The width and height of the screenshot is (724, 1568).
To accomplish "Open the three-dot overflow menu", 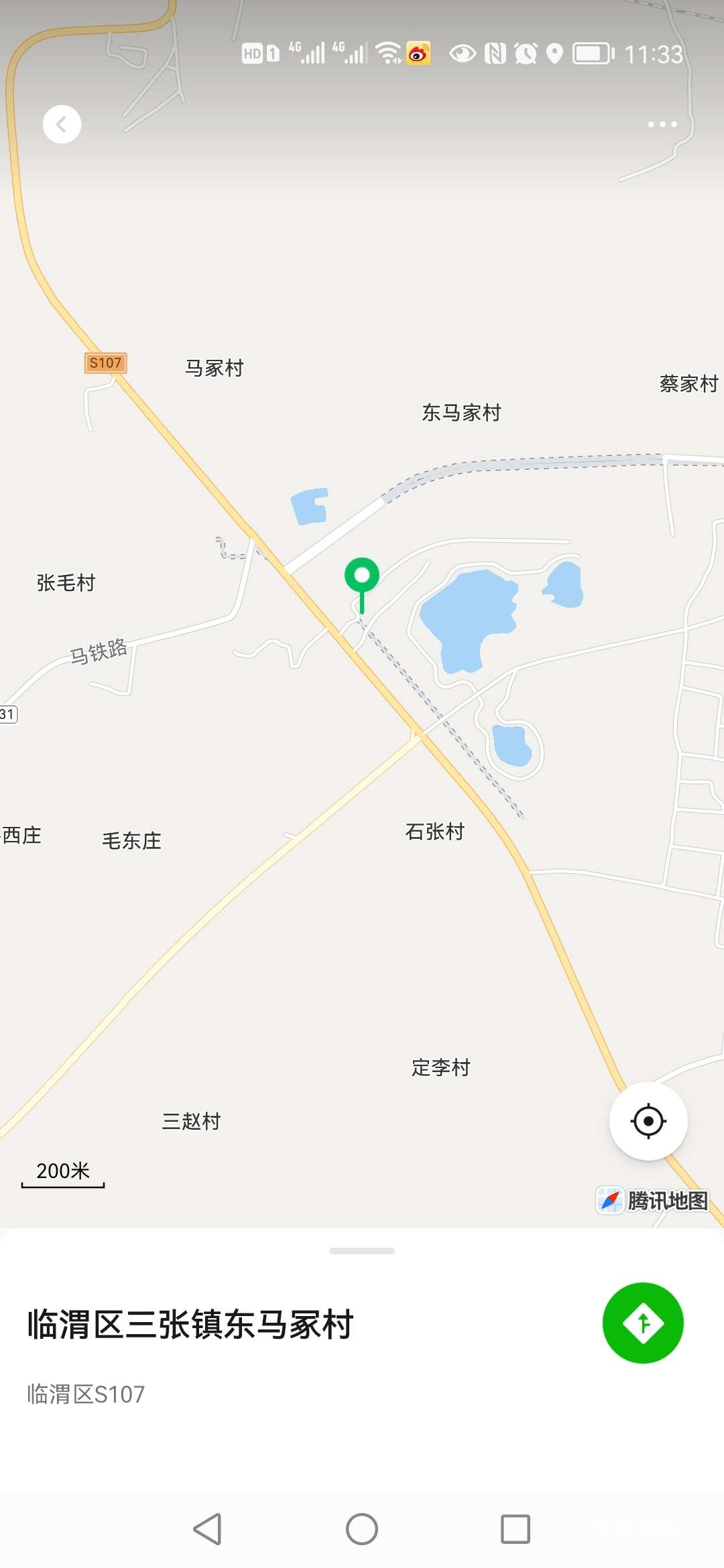I will point(662,125).
